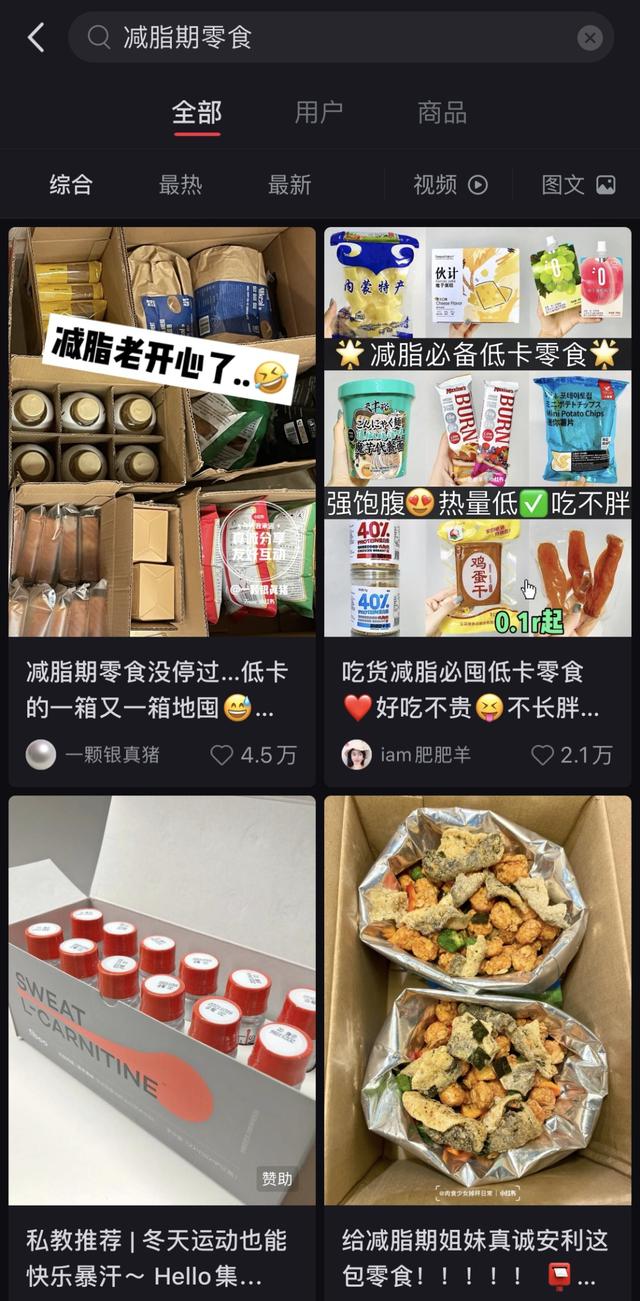Screen dimensions: 640x1301
Task: Open the 减脂必备低卡零食 post
Action: click(x=477, y=432)
